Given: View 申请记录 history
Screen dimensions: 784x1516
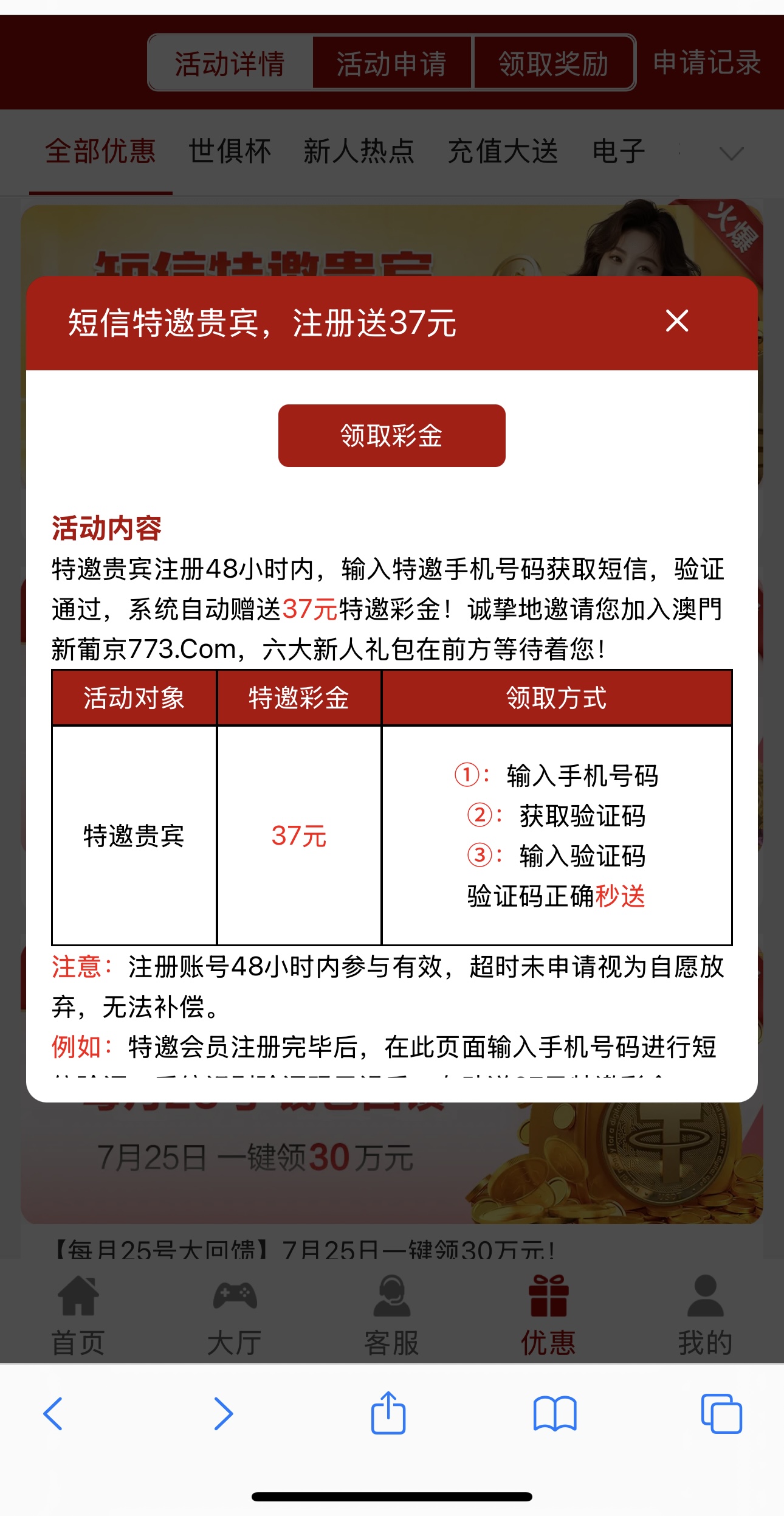Looking at the screenshot, I should [707, 63].
